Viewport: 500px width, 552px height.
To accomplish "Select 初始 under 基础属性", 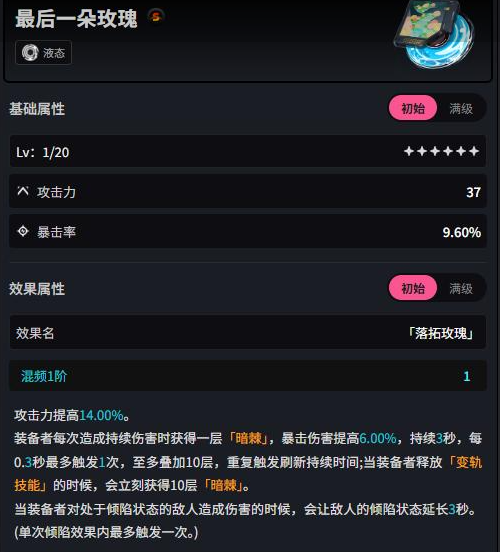I will coord(413,108).
